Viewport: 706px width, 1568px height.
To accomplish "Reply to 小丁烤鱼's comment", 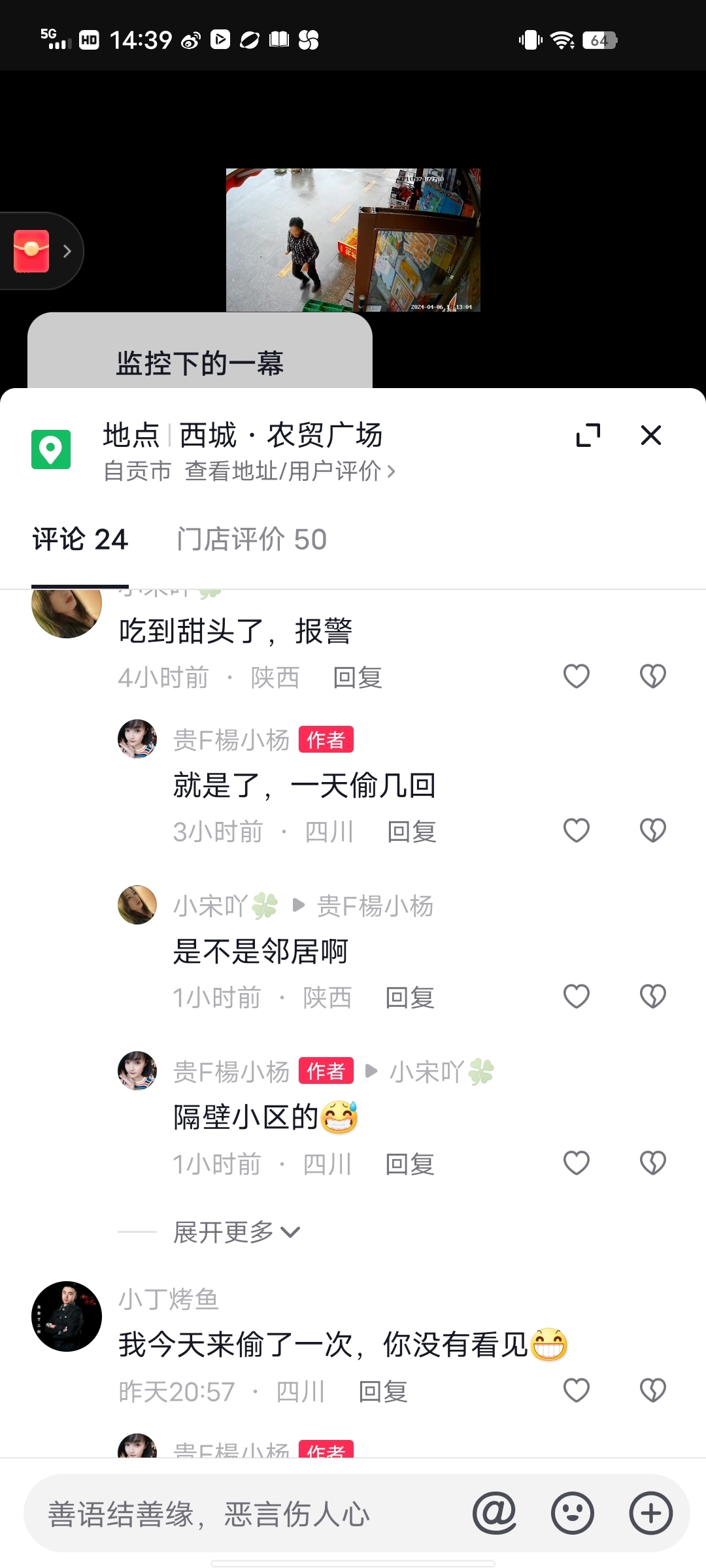I will point(383,1392).
